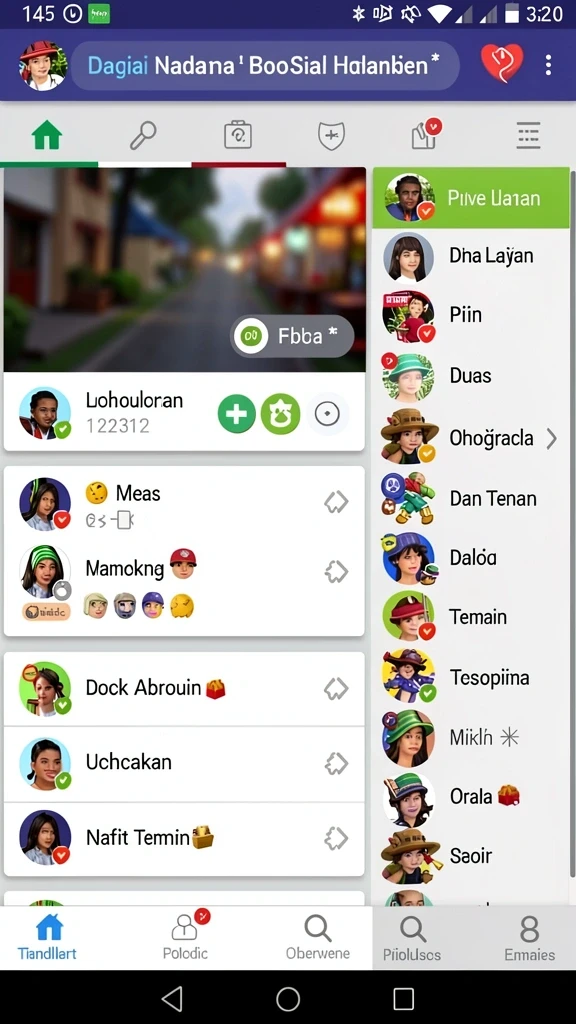Image resolution: width=576 pixels, height=1024 pixels.
Task: Open the list menu tab at top right
Action: 528,136
